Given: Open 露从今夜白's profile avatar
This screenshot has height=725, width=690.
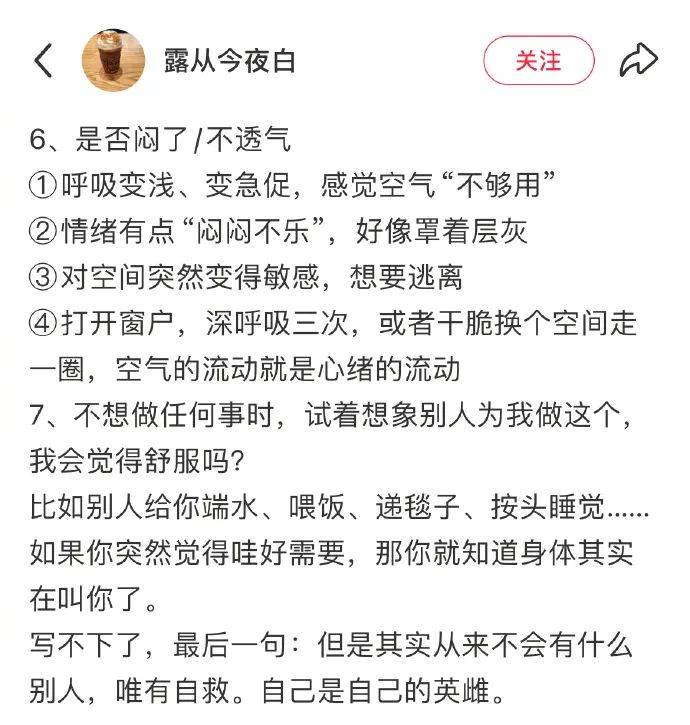Looking at the screenshot, I should [x=113, y=59].
